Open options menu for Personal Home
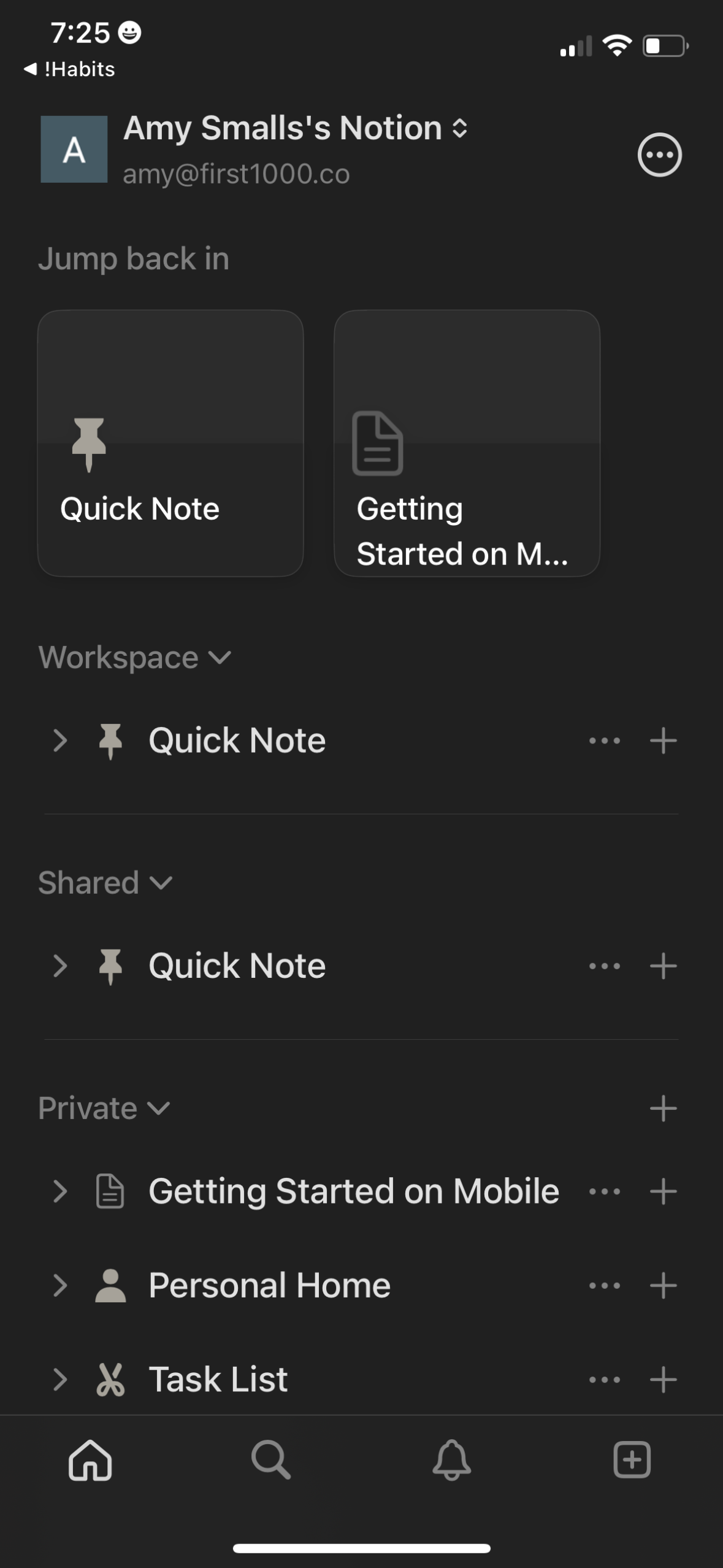This screenshot has width=723, height=1568. point(605,1285)
